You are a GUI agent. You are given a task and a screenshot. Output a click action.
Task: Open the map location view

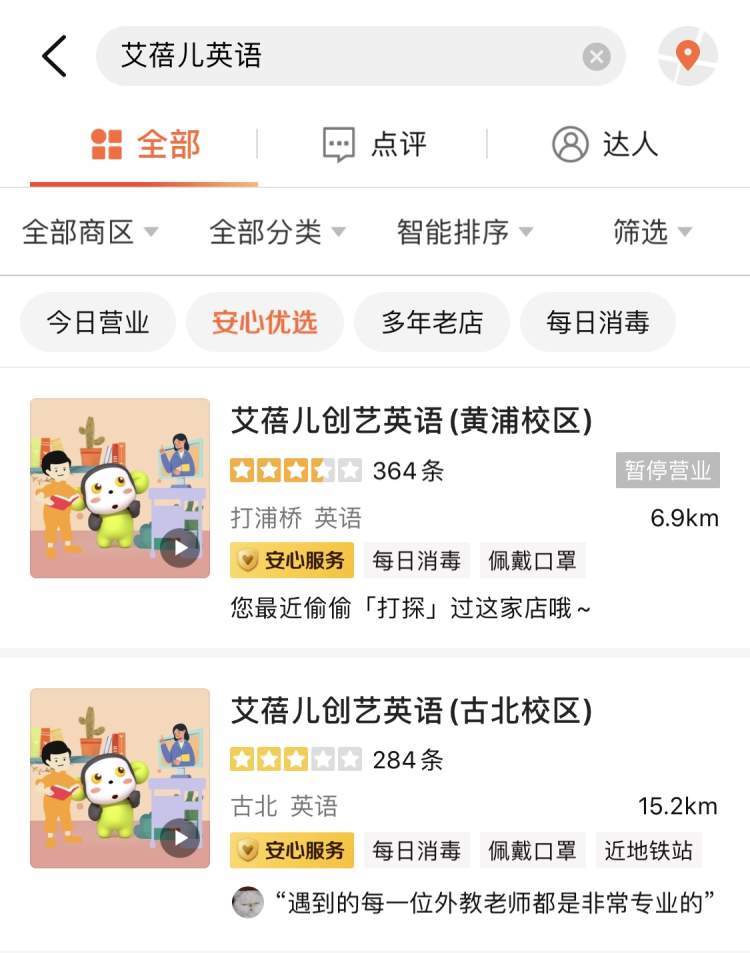click(688, 56)
